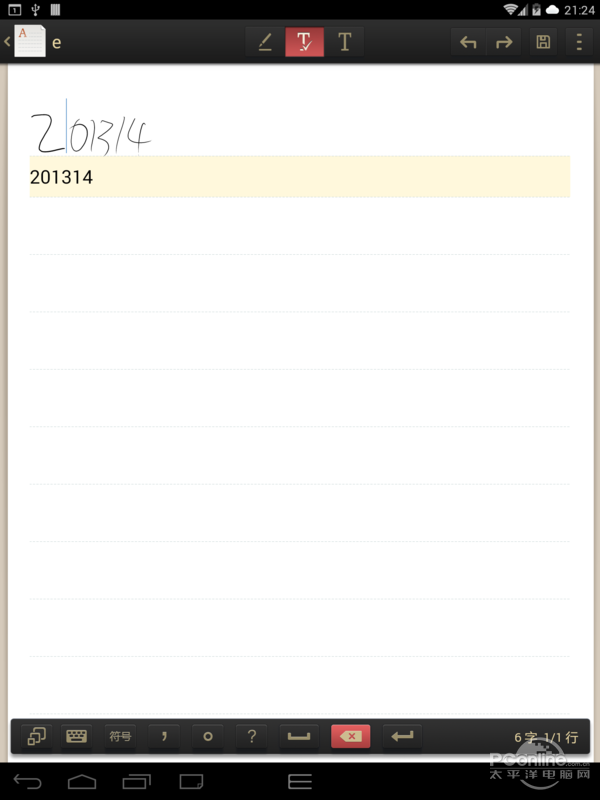
Task: Redo the last undone action
Action: coord(504,42)
